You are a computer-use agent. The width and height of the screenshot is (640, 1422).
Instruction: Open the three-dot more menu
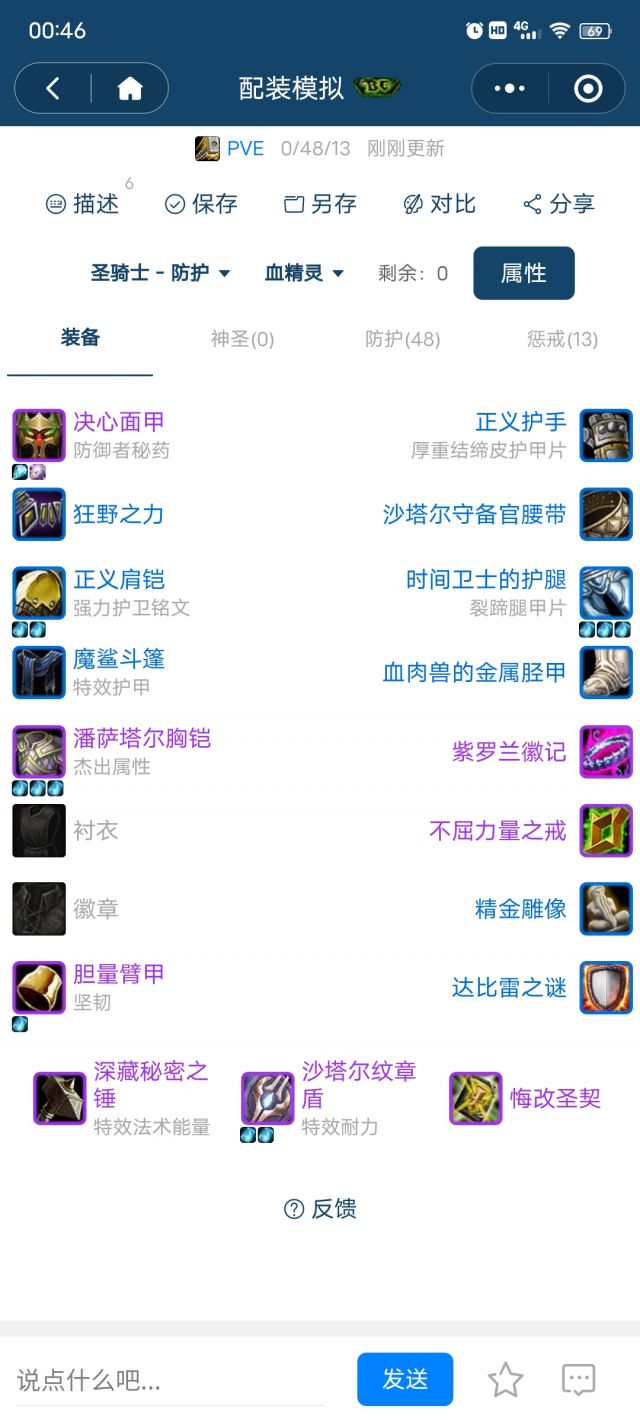pyautogui.click(x=509, y=89)
